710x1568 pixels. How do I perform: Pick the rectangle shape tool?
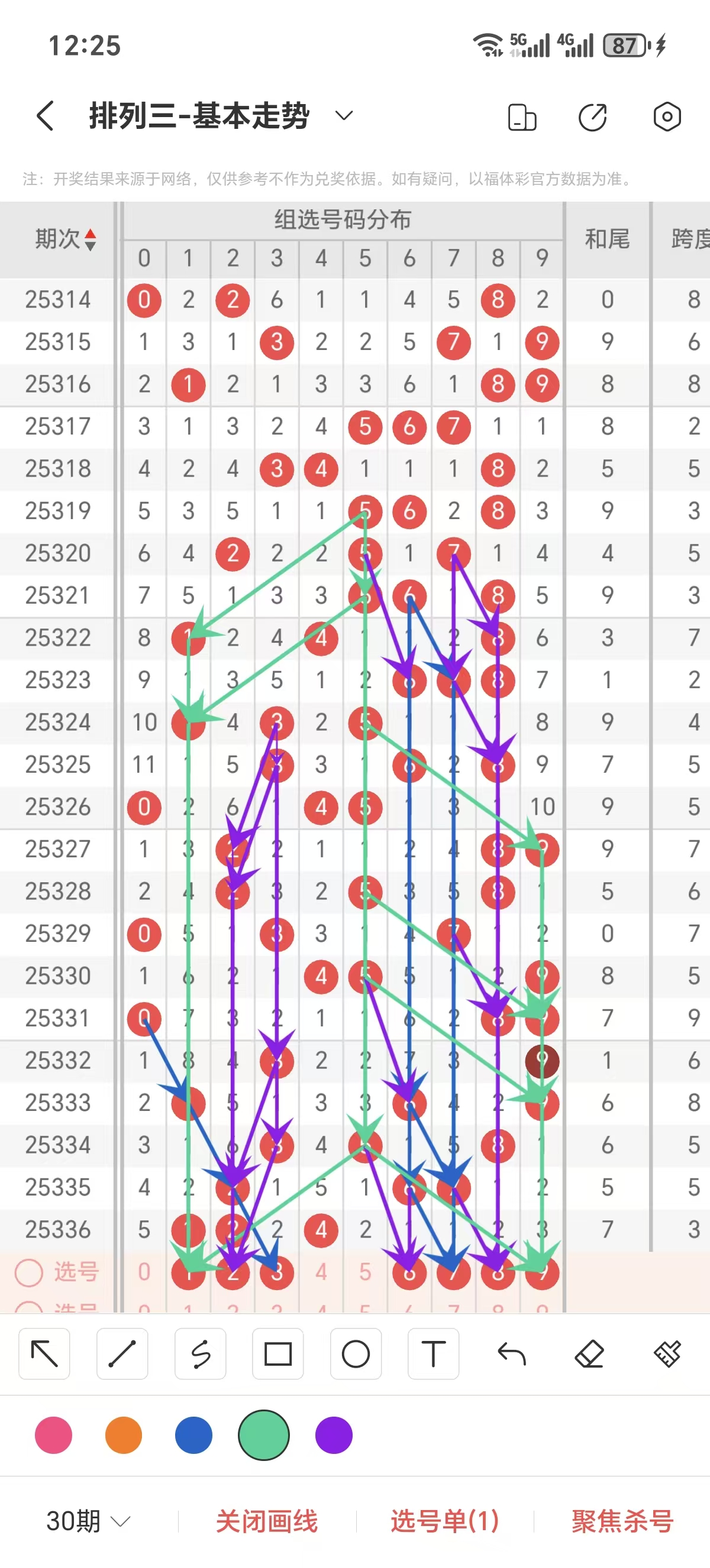(x=277, y=1354)
